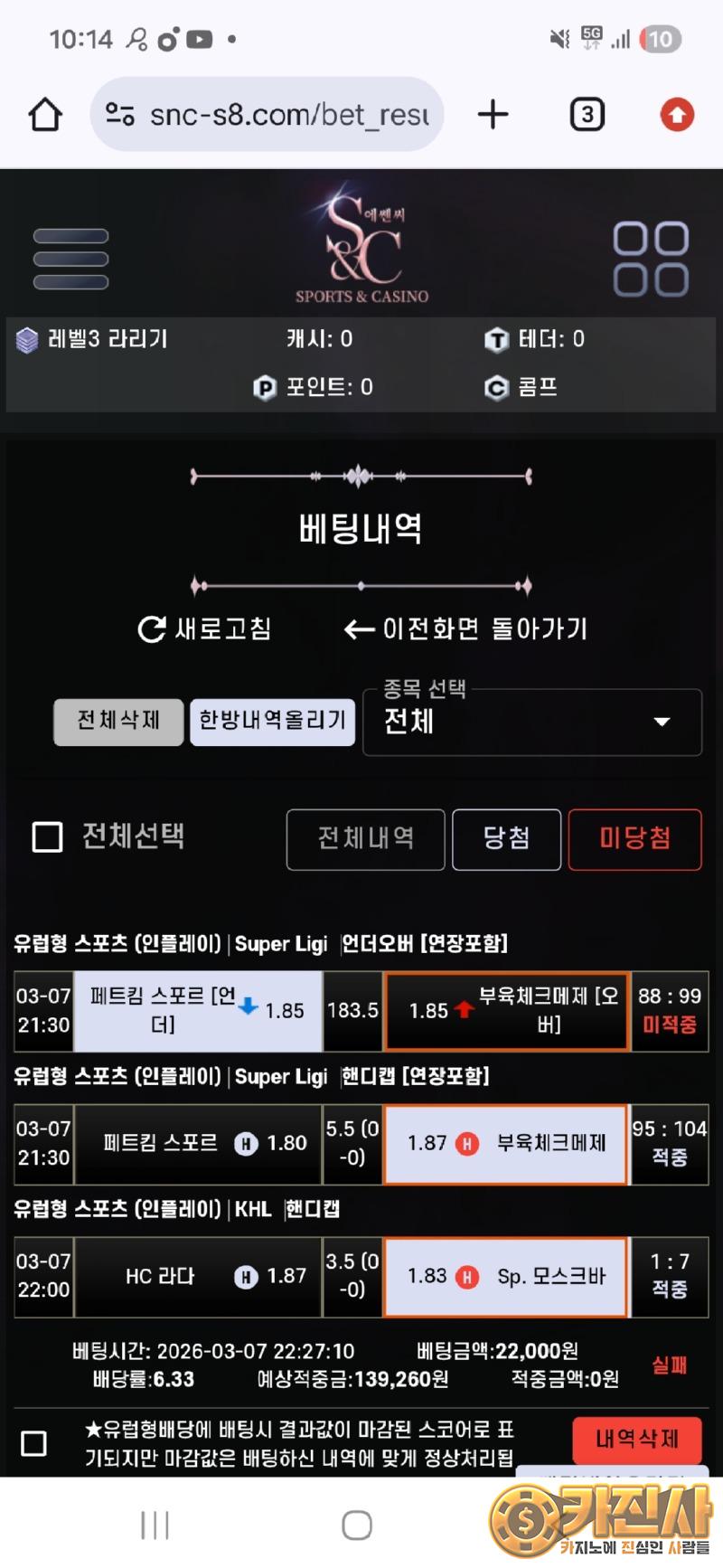
Task: Show 미당첨 bets only
Action: pos(634,839)
